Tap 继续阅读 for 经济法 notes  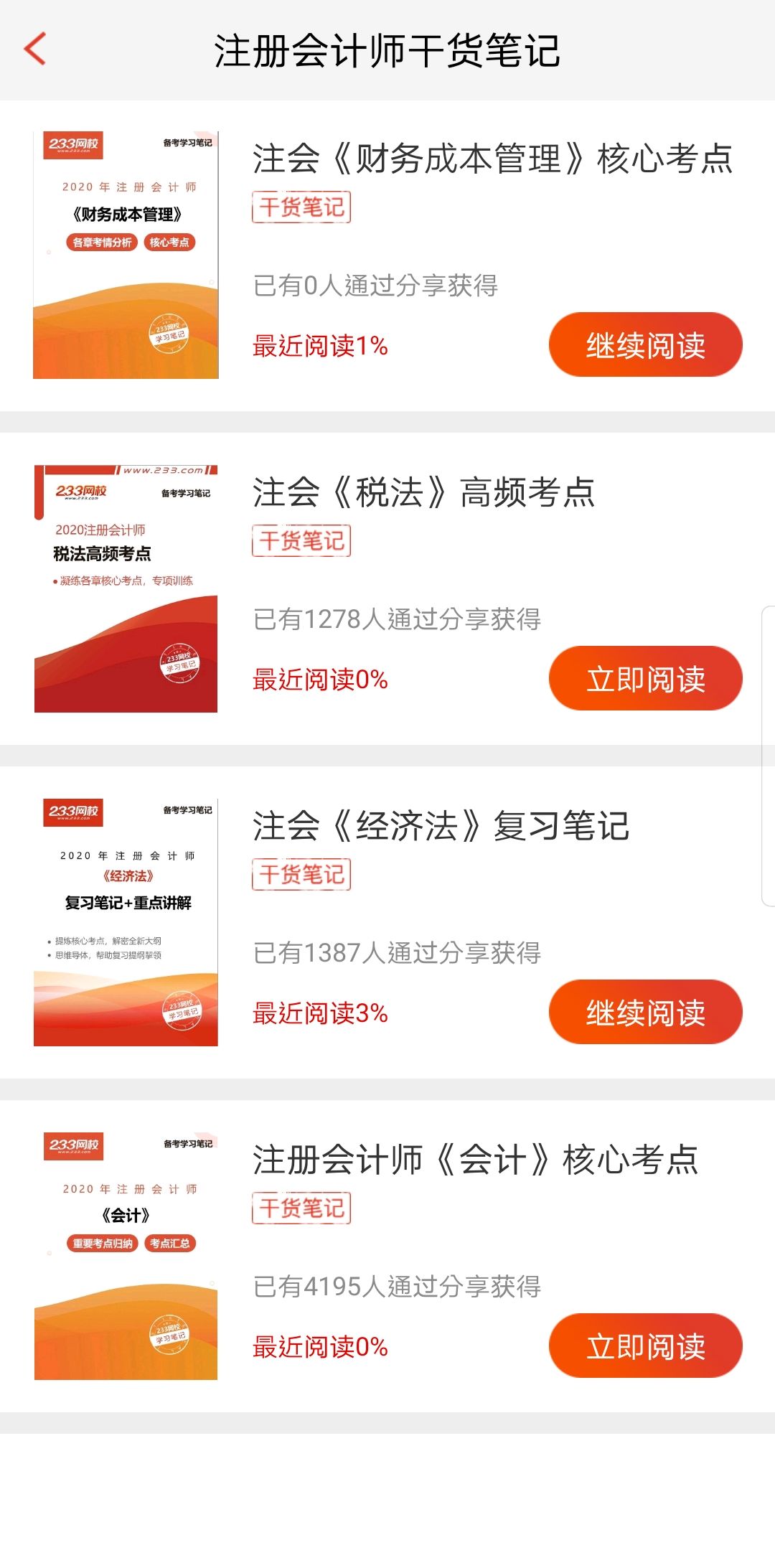644,1011
